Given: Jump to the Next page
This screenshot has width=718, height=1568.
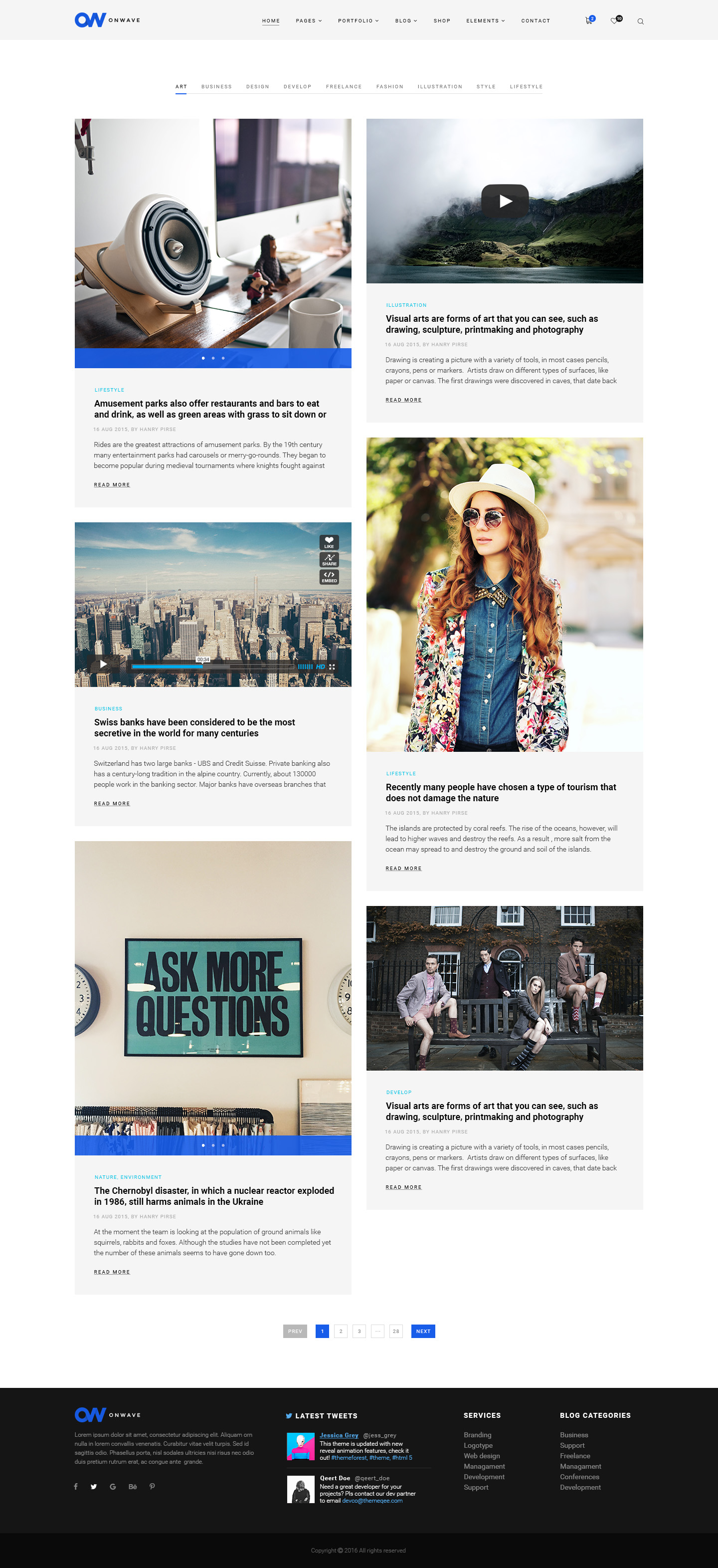Looking at the screenshot, I should pos(423,1331).
